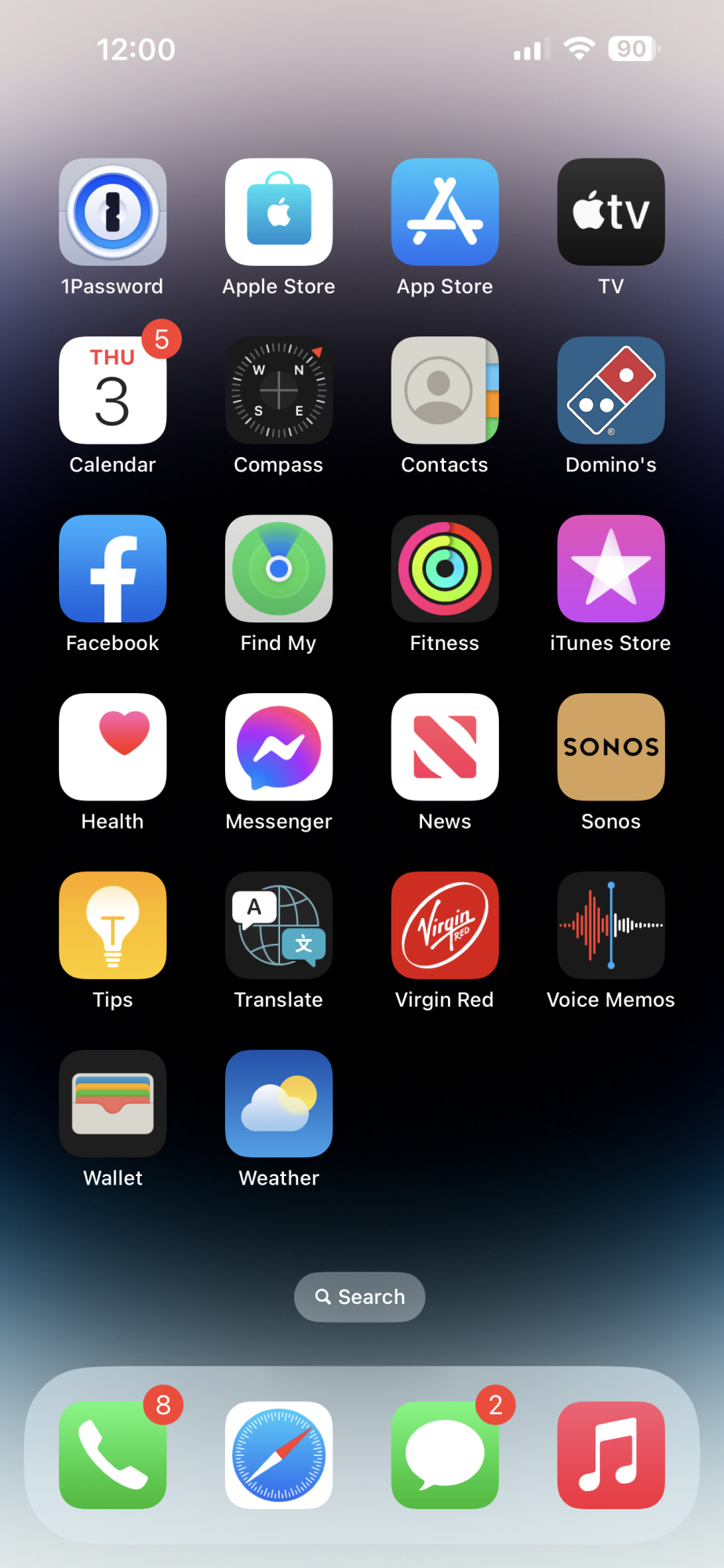Open the Health app
724x1568 pixels.
113,746
